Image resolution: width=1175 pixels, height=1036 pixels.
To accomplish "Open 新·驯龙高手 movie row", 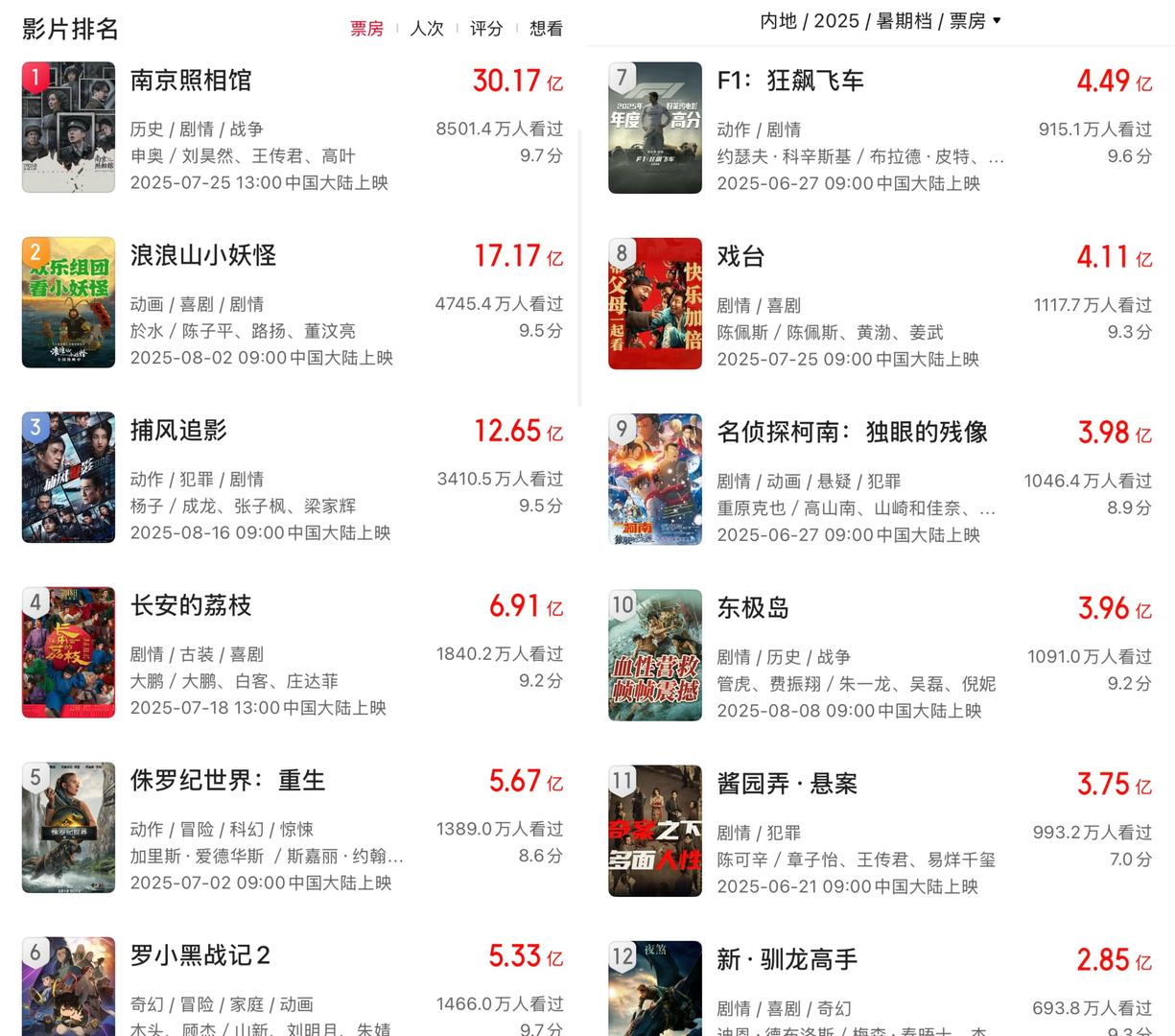I will pos(787,959).
